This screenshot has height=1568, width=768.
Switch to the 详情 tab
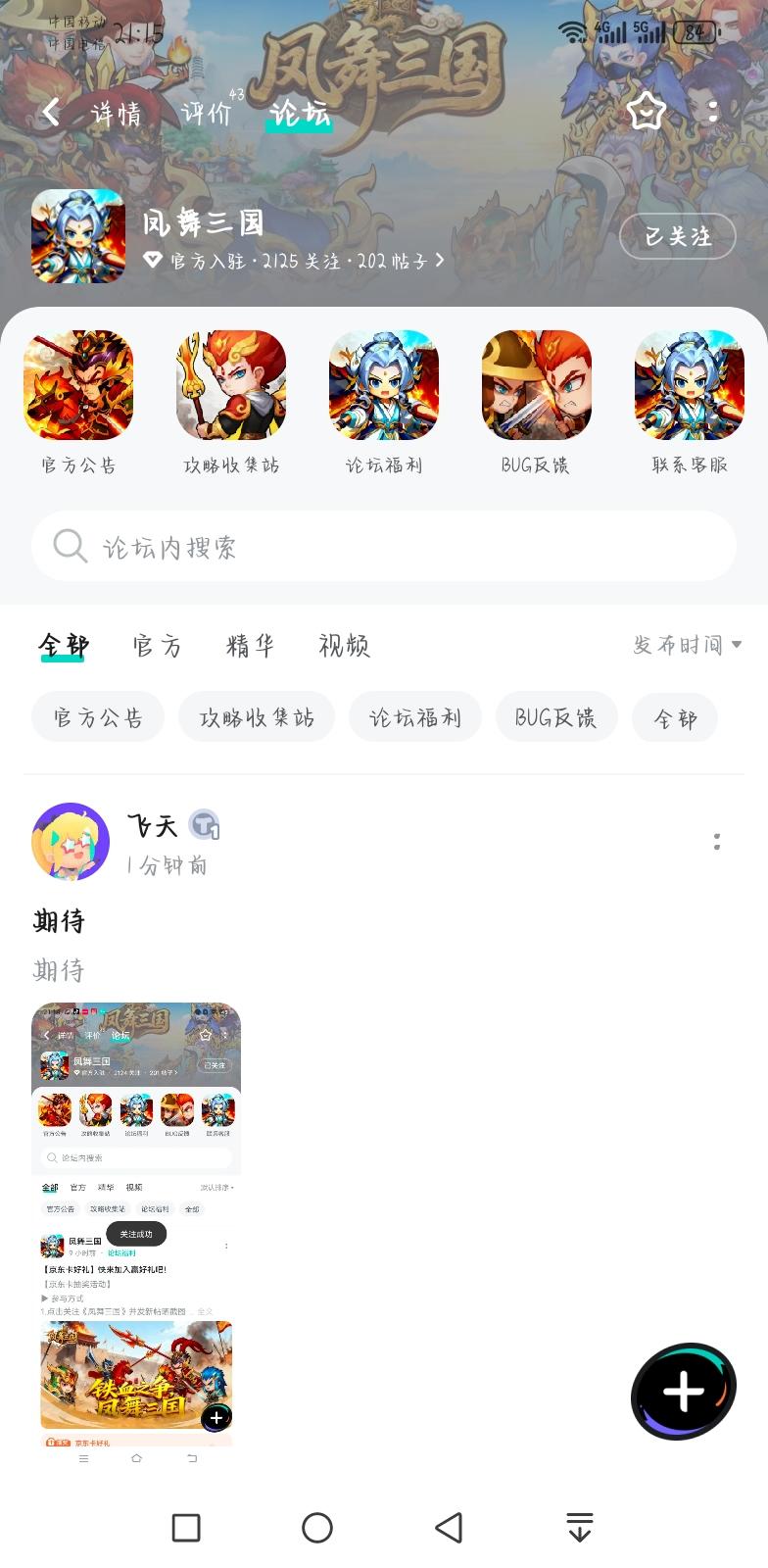[115, 111]
